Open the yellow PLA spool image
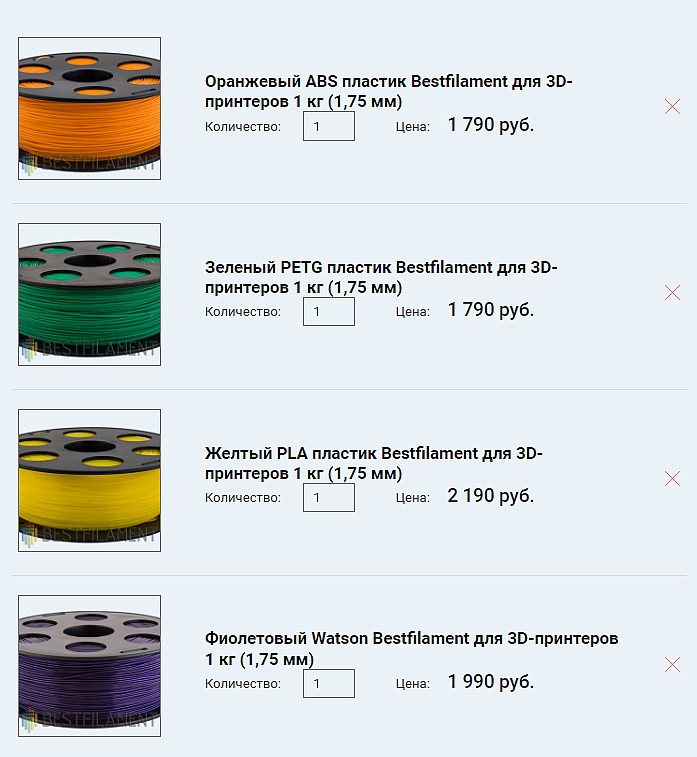 89,480
